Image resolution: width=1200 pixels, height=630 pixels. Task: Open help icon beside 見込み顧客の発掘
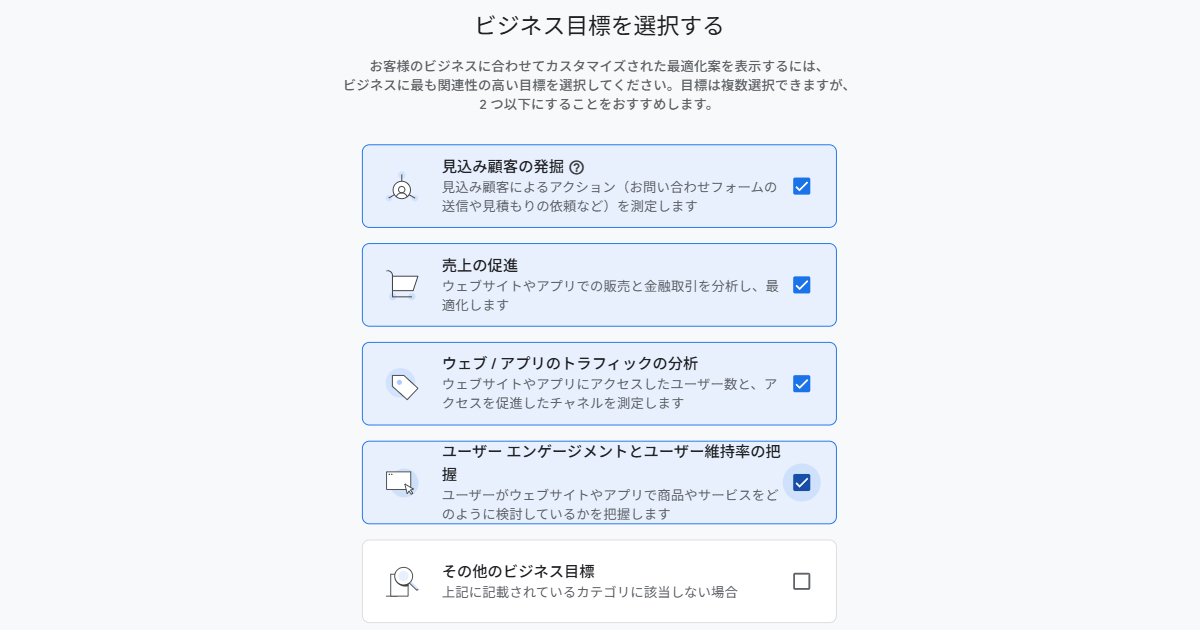[x=577, y=167]
